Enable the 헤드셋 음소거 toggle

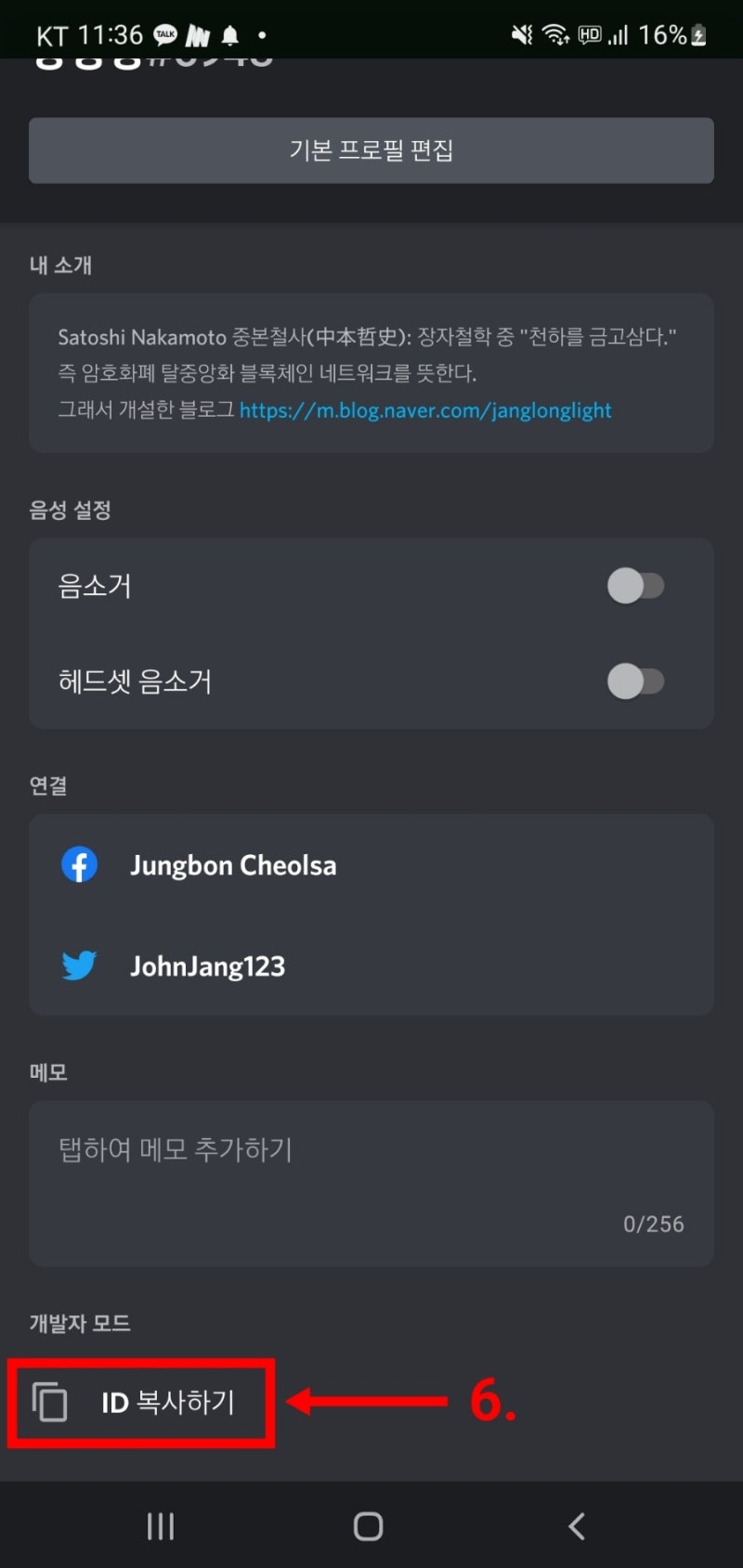click(636, 681)
